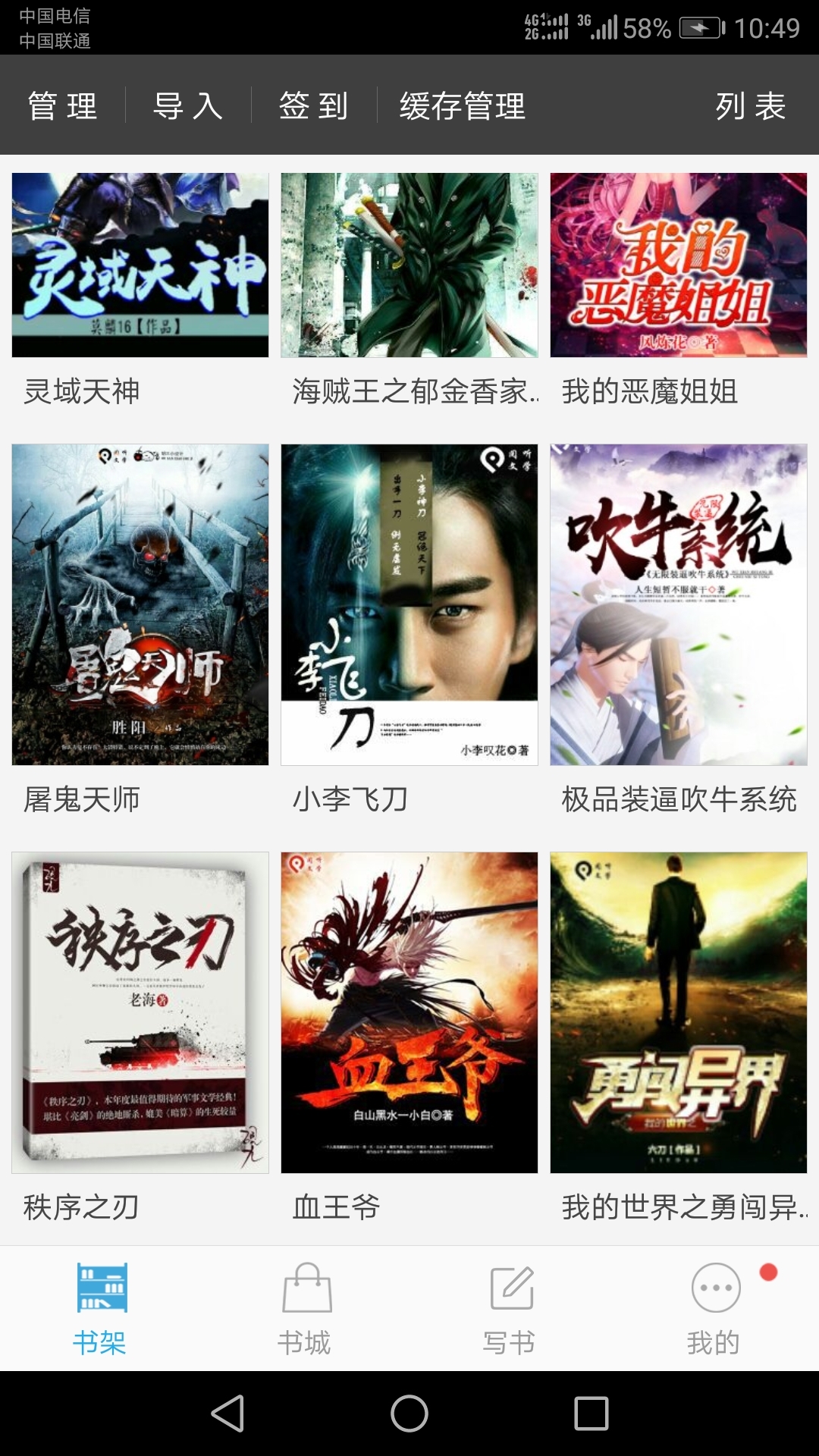Tap the system back button
Image resolution: width=819 pixels, height=1456 pixels.
point(227,1414)
